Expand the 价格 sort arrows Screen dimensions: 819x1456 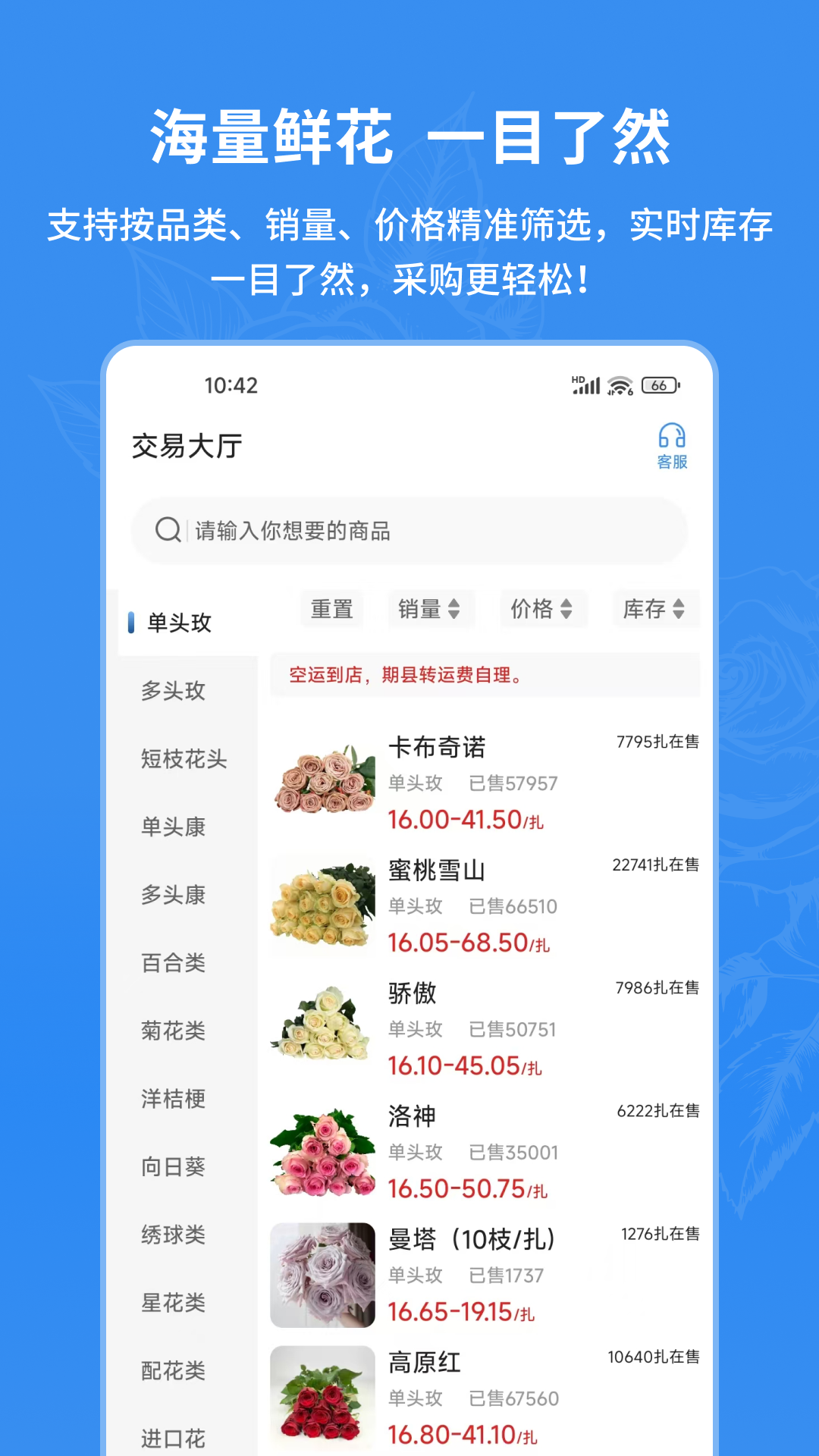pyautogui.click(x=566, y=609)
